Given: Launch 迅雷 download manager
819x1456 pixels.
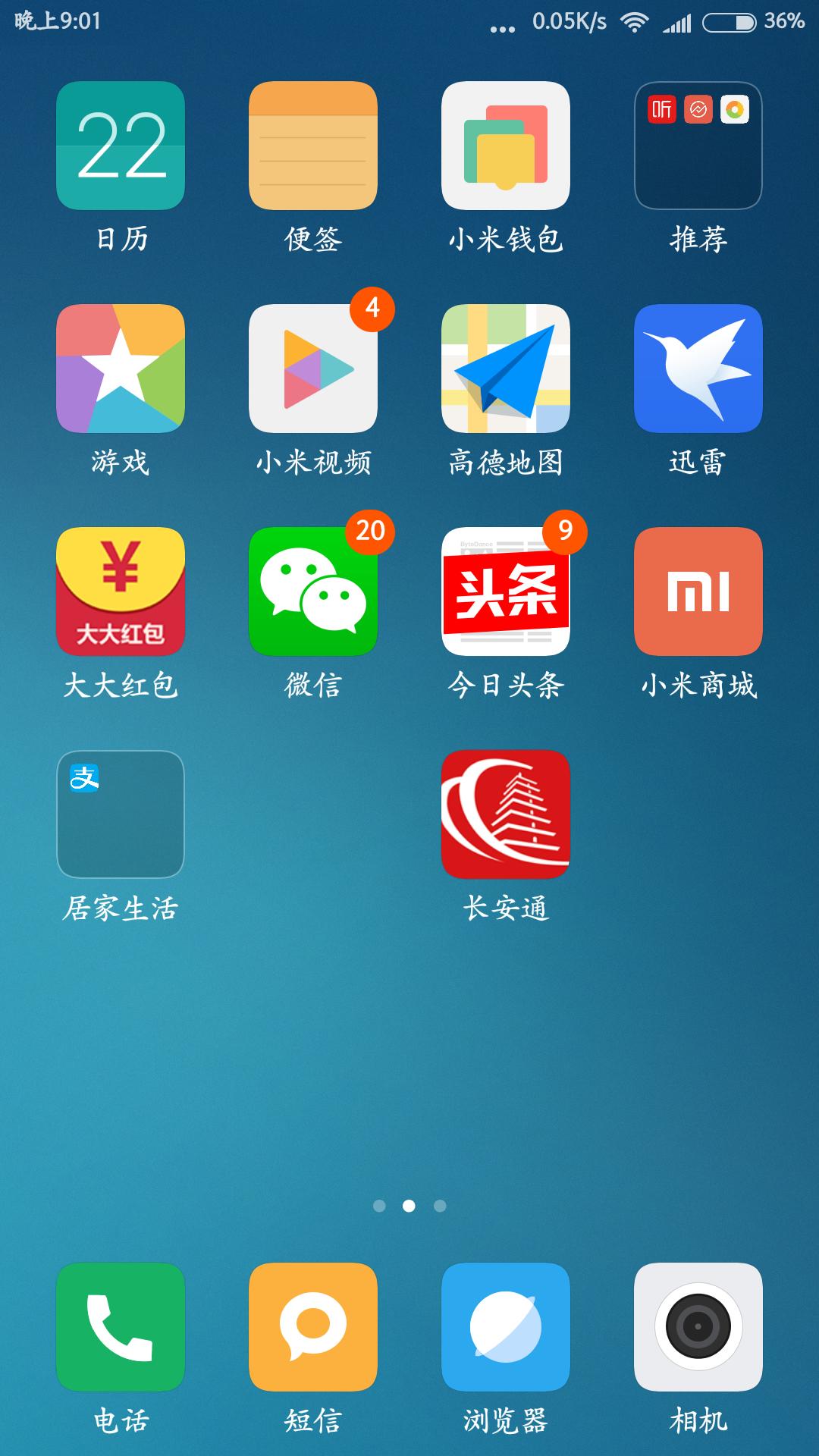Looking at the screenshot, I should tap(698, 369).
